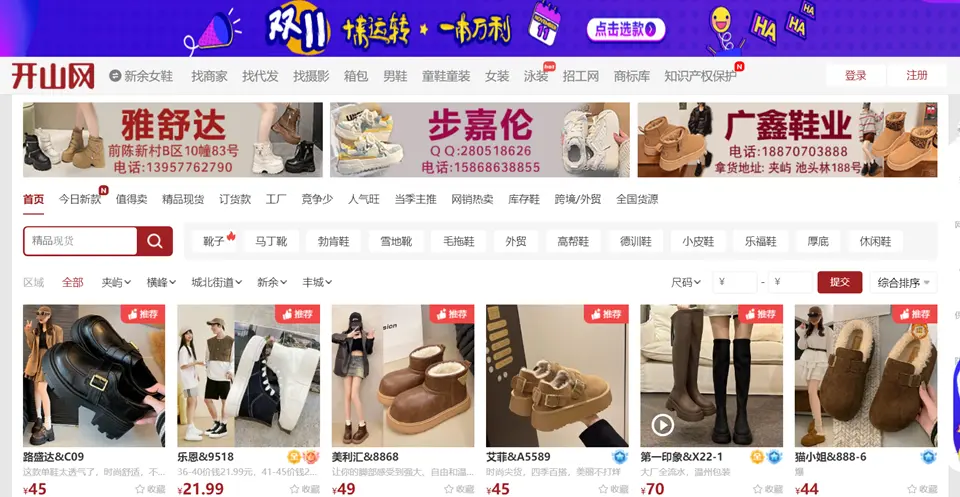Open the 综合排序 sort dropdown
The image size is (960, 497).
pyautogui.click(x=903, y=282)
